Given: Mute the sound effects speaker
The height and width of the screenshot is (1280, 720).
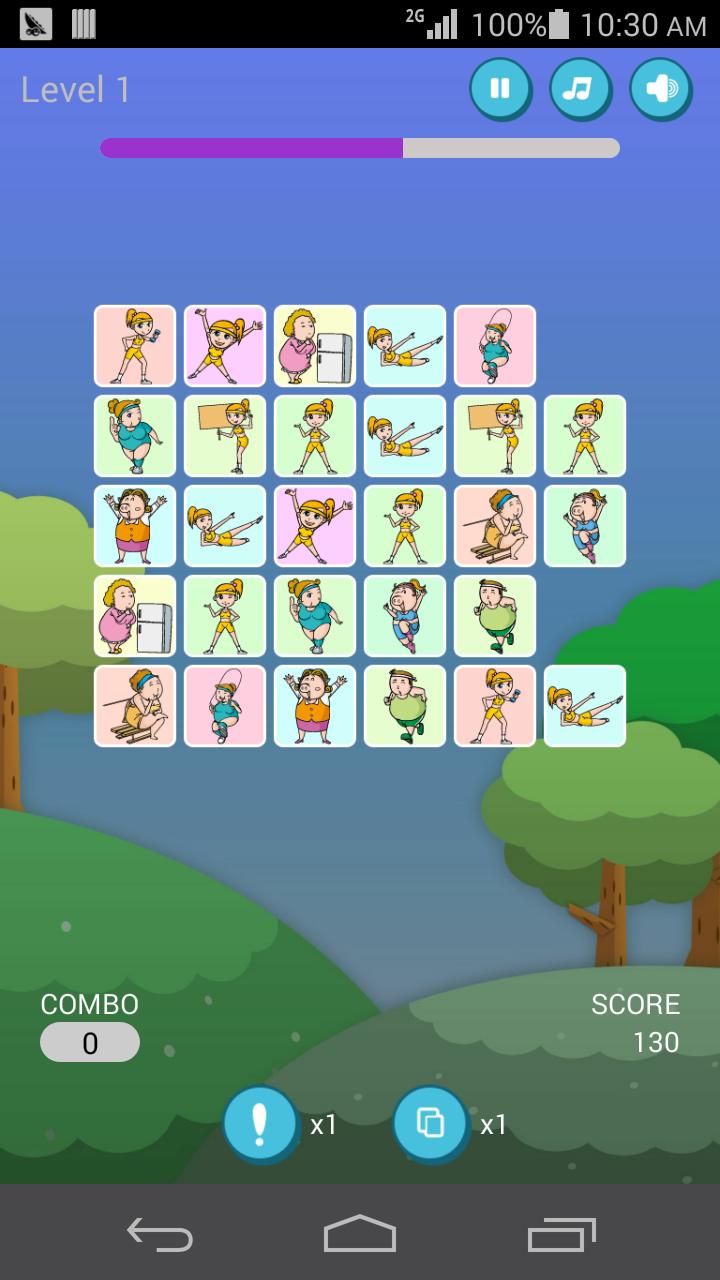Looking at the screenshot, I should [x=660, y=89].
